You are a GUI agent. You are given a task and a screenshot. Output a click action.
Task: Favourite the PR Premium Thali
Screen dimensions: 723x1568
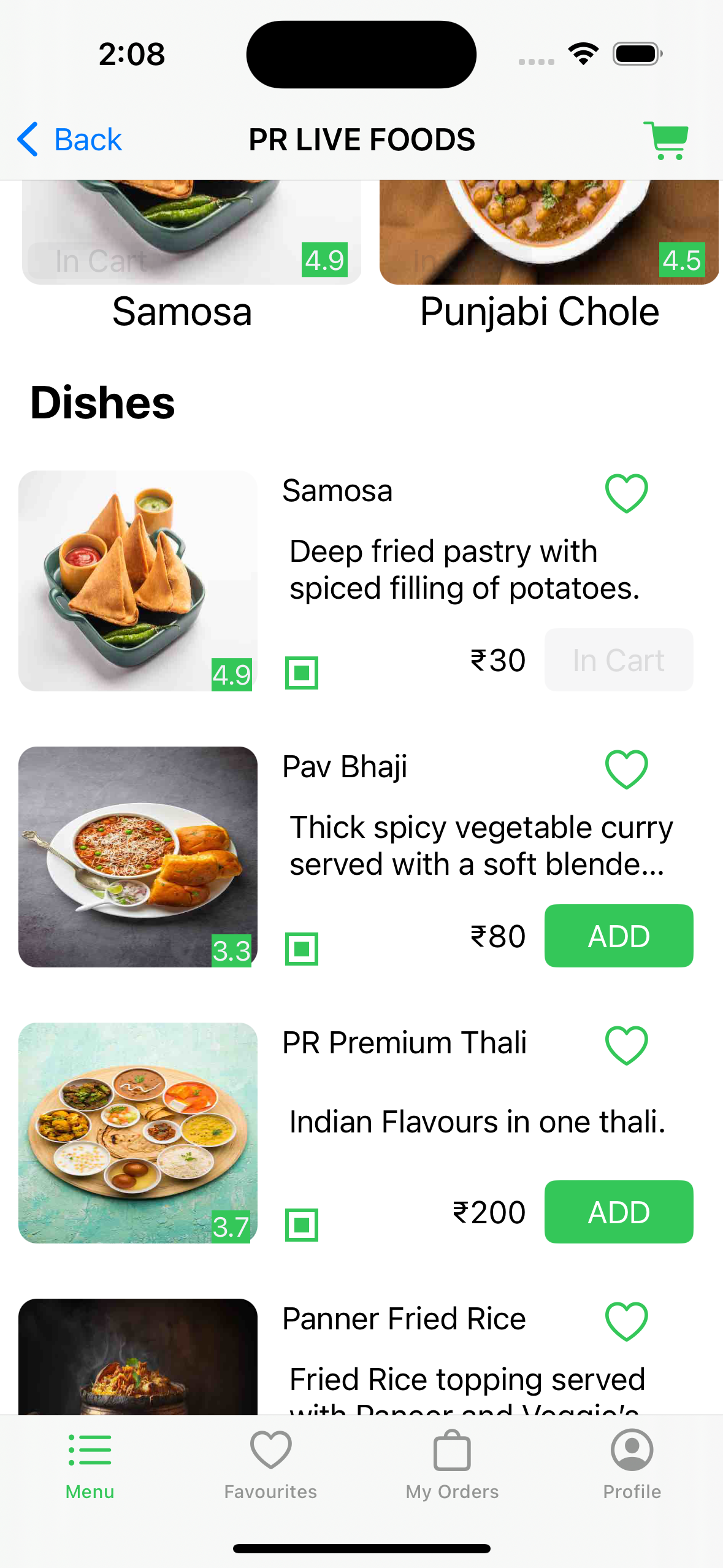626,1045
